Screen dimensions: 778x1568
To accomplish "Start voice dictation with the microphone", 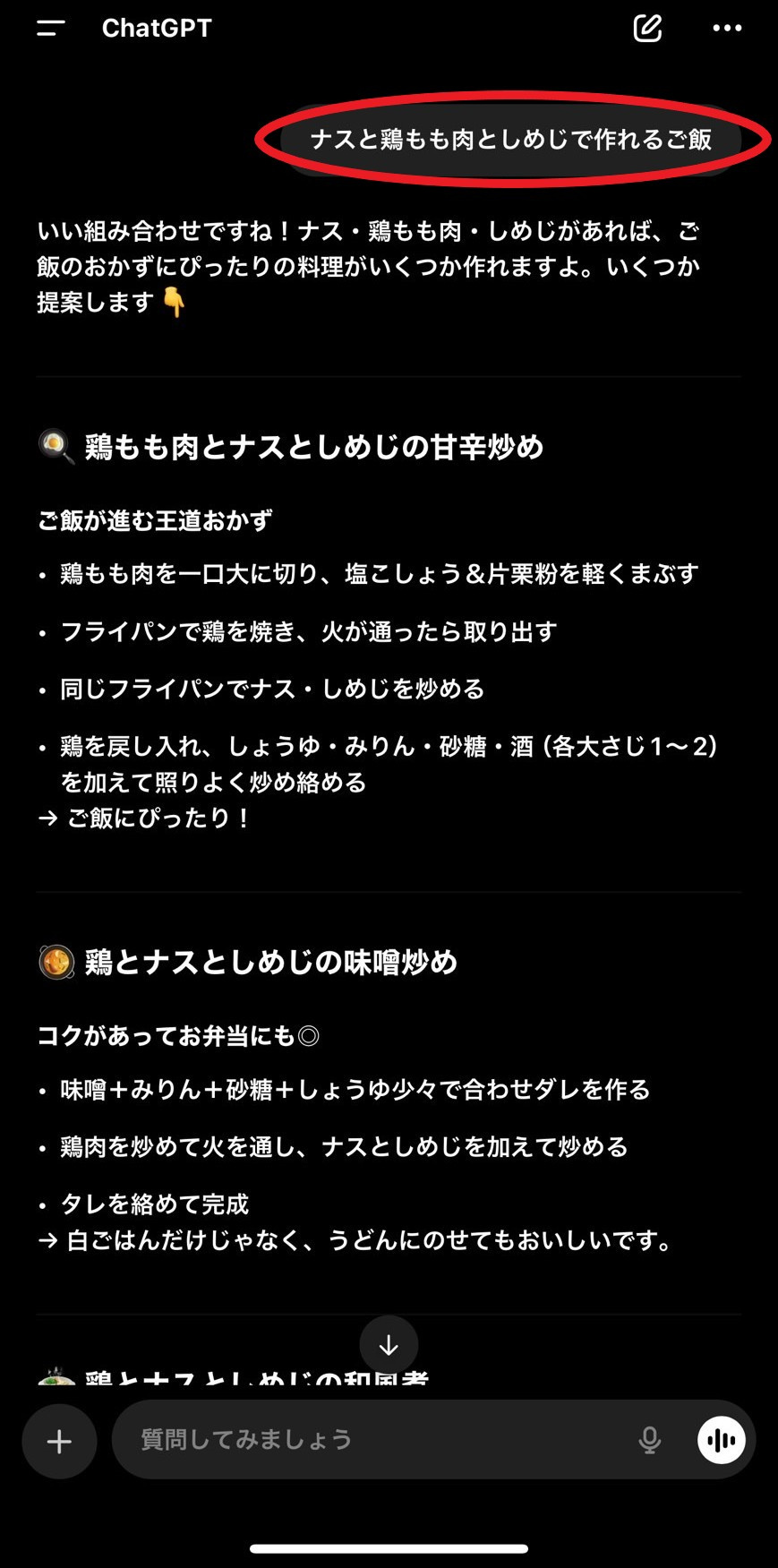I will click(650, 1440).
